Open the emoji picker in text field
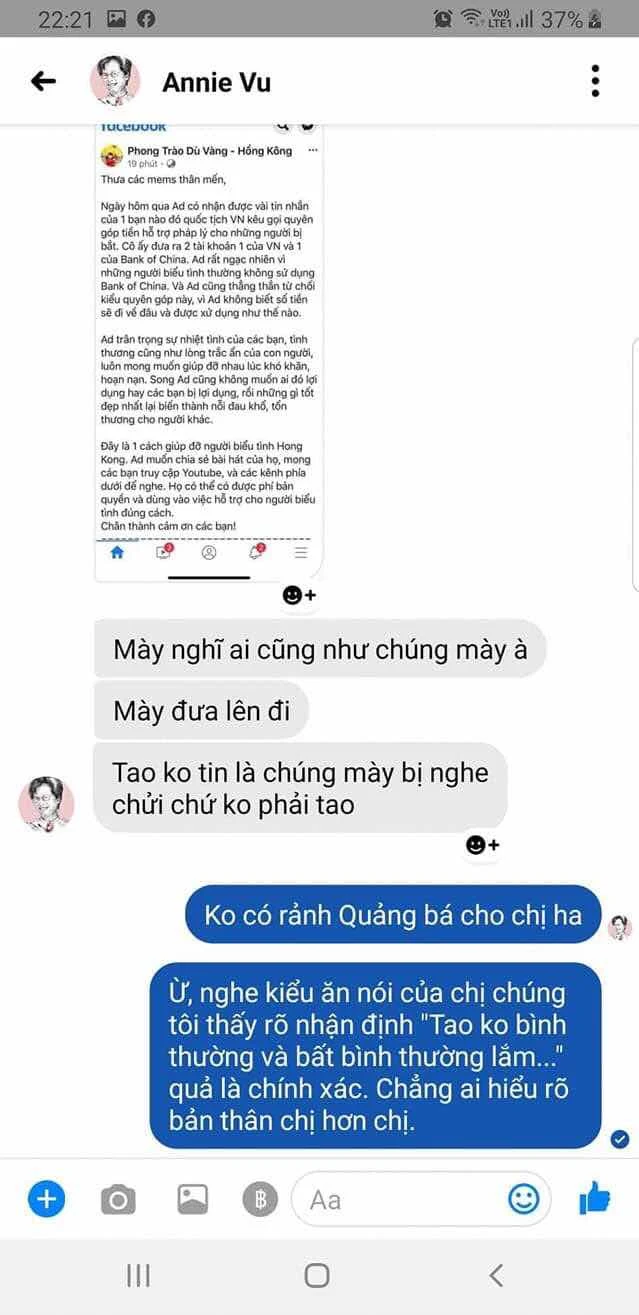639x1315 pixels. (x=523, y=1199)
